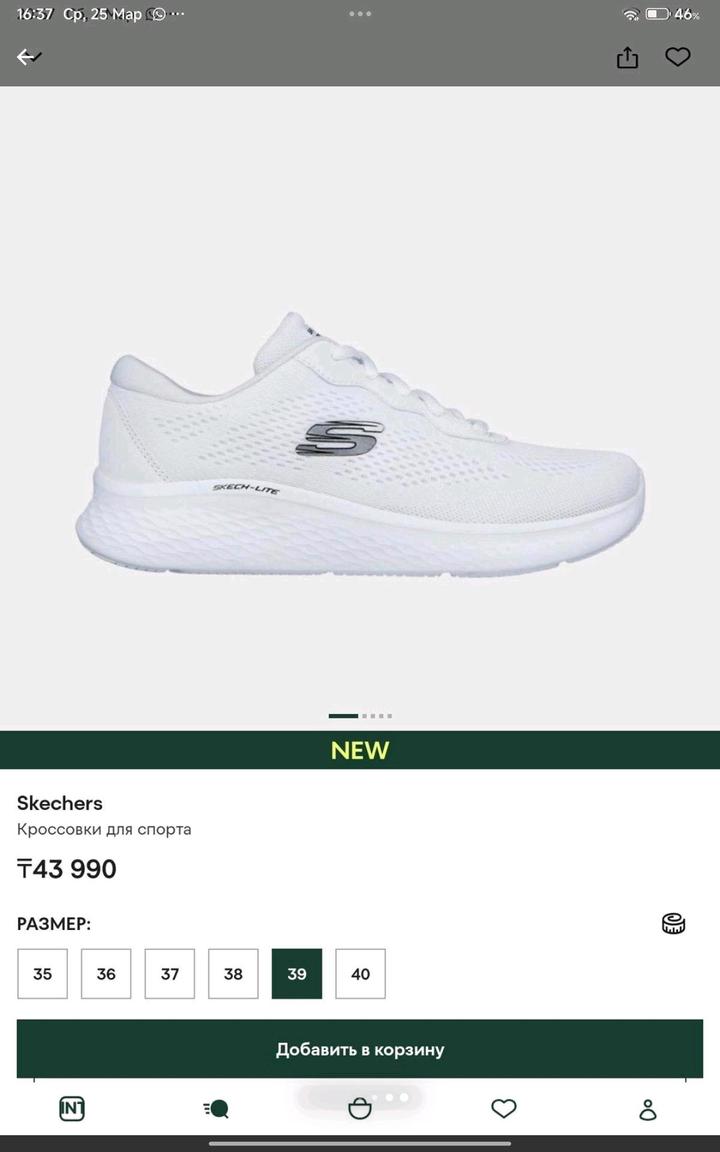Add item to favorites with the heart icon
Screen dimensions: 720x1152
click(678, 57)
